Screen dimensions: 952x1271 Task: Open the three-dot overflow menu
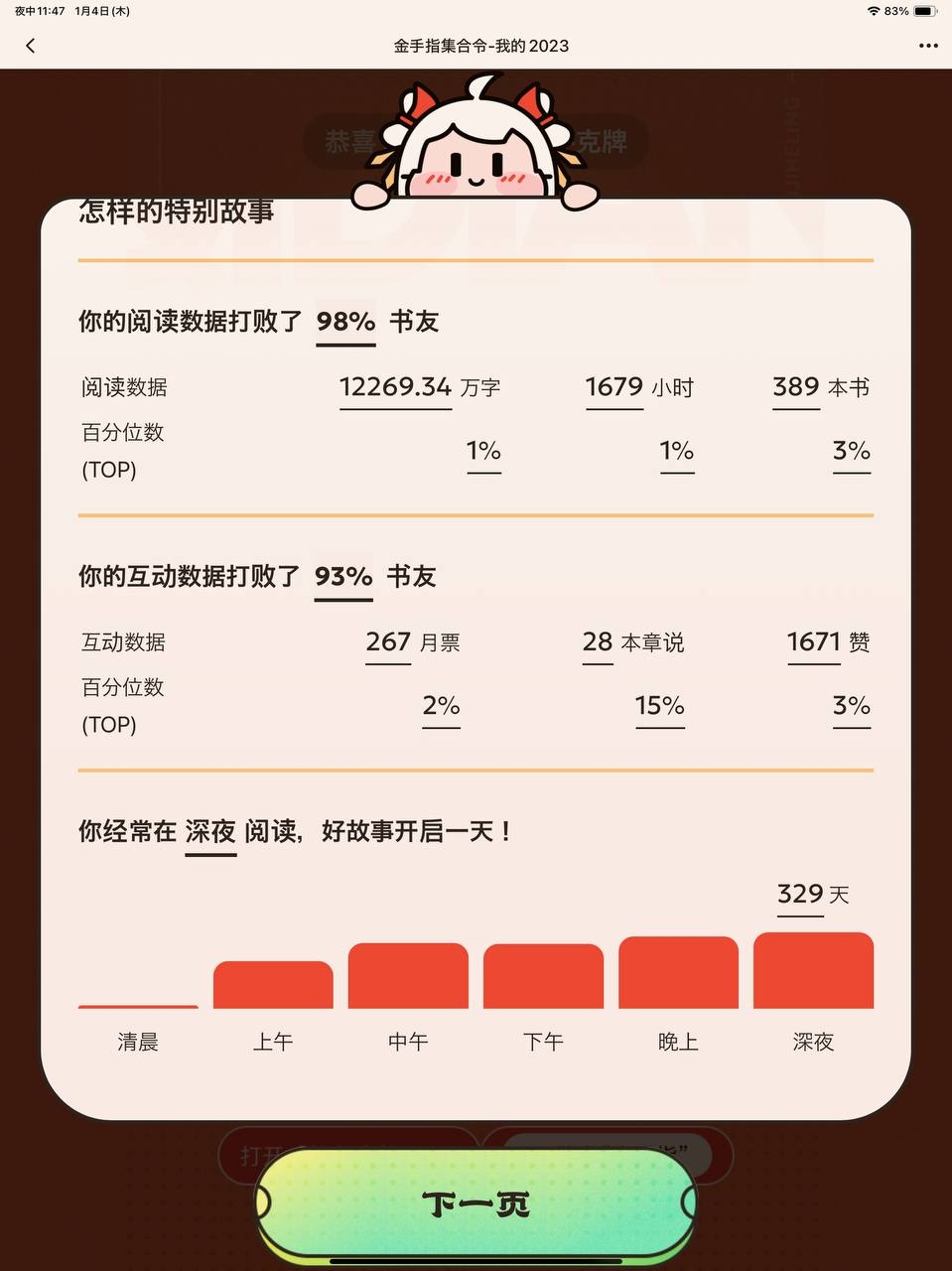click(x=927, y=46)
